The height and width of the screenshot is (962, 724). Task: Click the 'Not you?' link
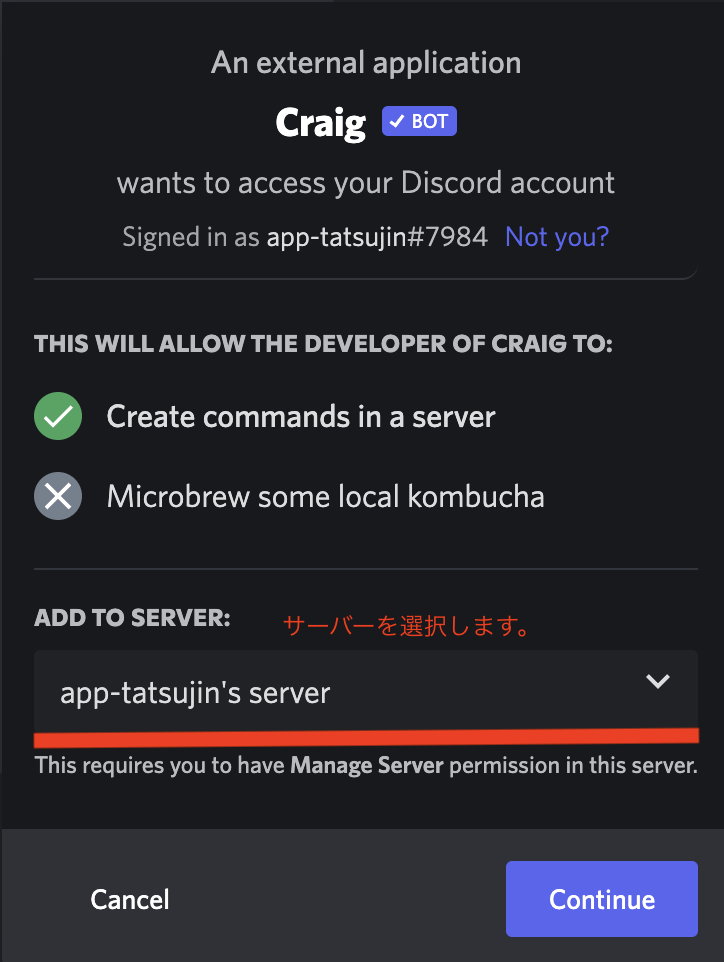click(x=556, y=237)
